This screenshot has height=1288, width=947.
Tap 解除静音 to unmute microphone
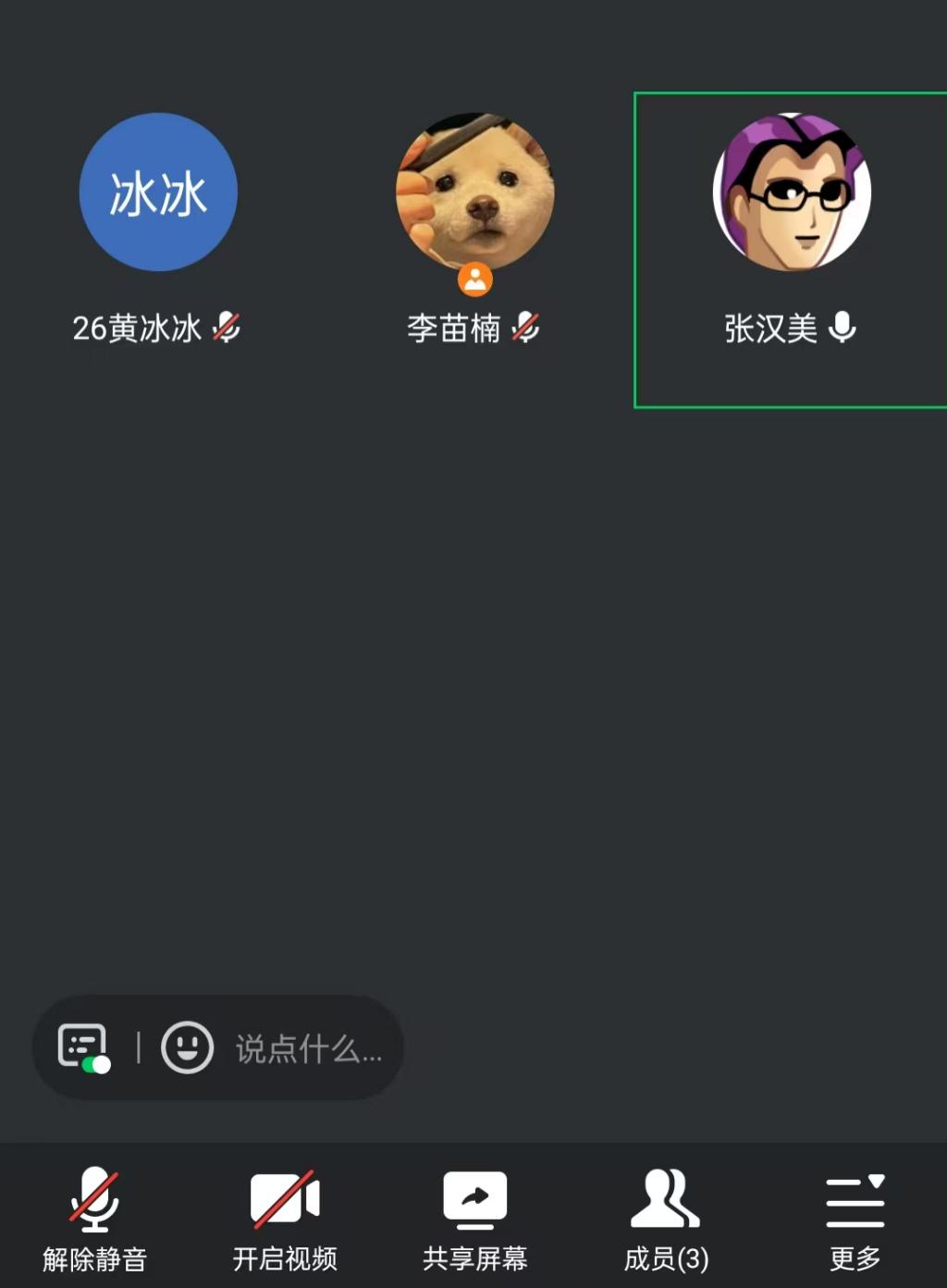click(94, 1216)
